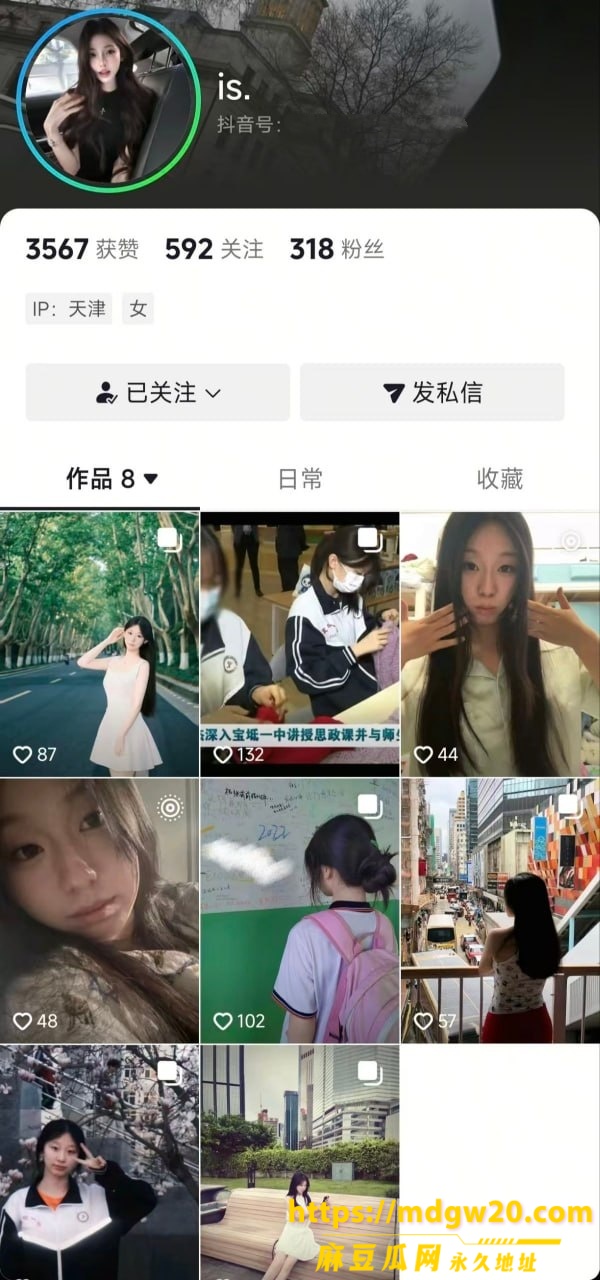Open the park bench post
Screen dimensions: 600x1280
click(x=300, y=1163)
